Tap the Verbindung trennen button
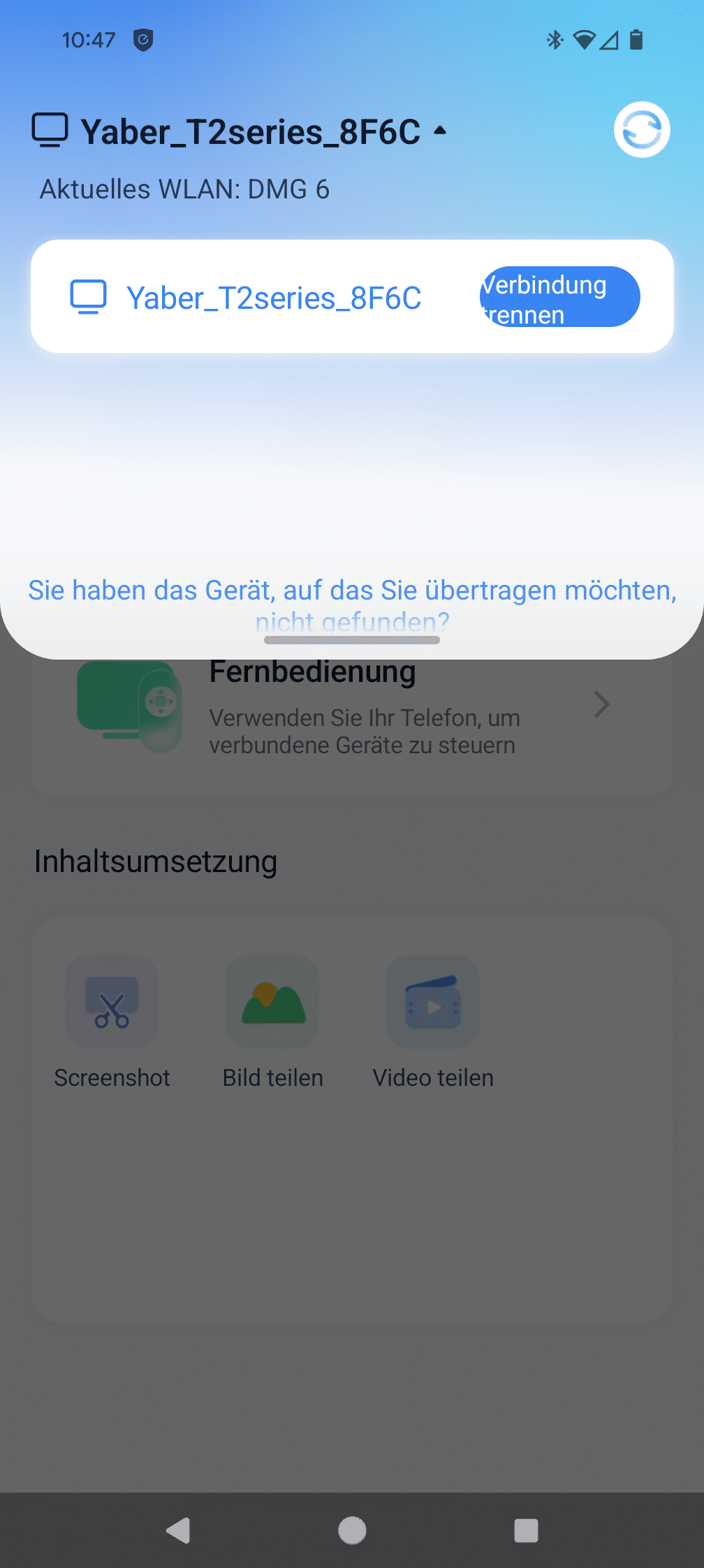The height and width of the screenshot is (1568, 704). coord(559,297)
